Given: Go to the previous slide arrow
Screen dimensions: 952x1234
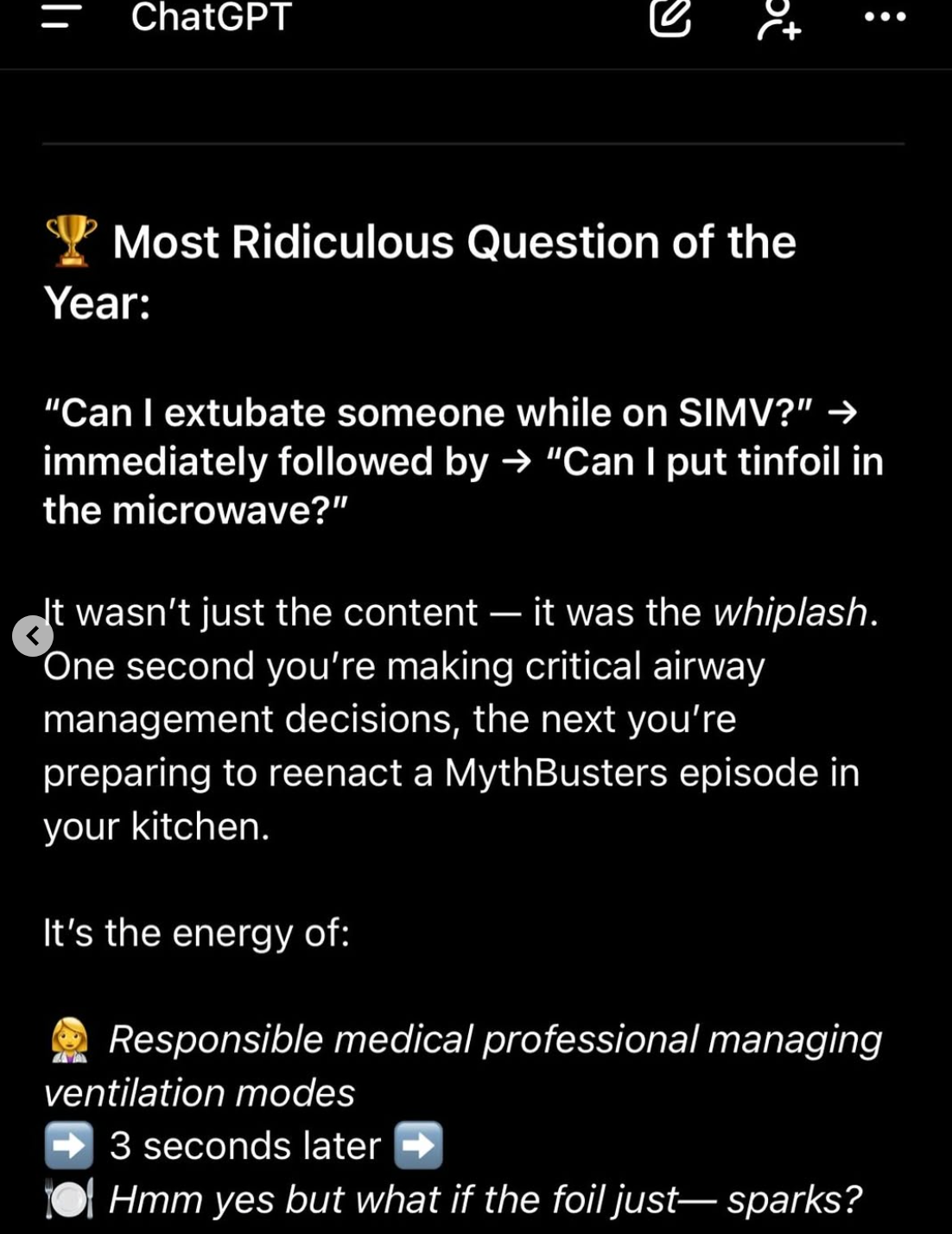Looking at the screenshot, I should point(33,636).
